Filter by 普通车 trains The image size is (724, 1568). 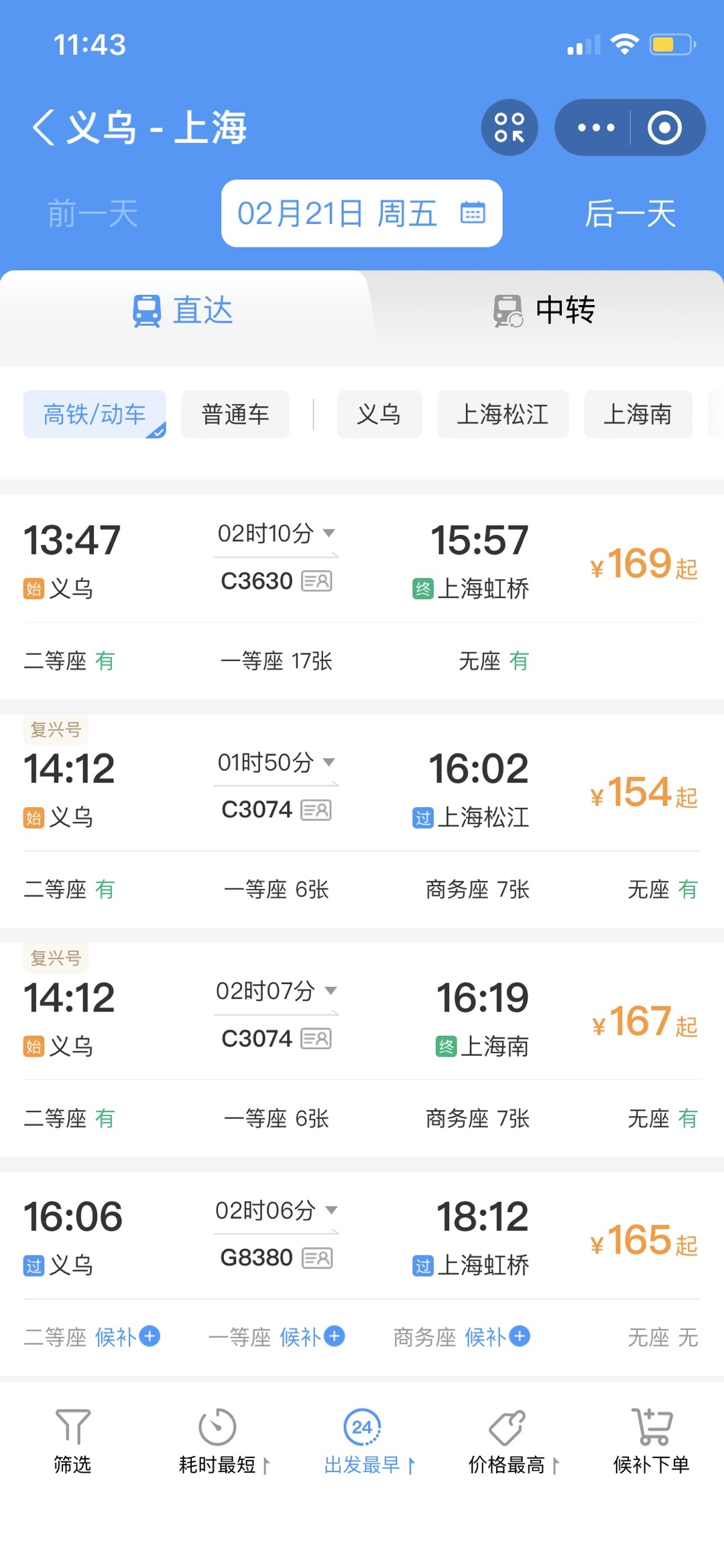click(235, 414)
